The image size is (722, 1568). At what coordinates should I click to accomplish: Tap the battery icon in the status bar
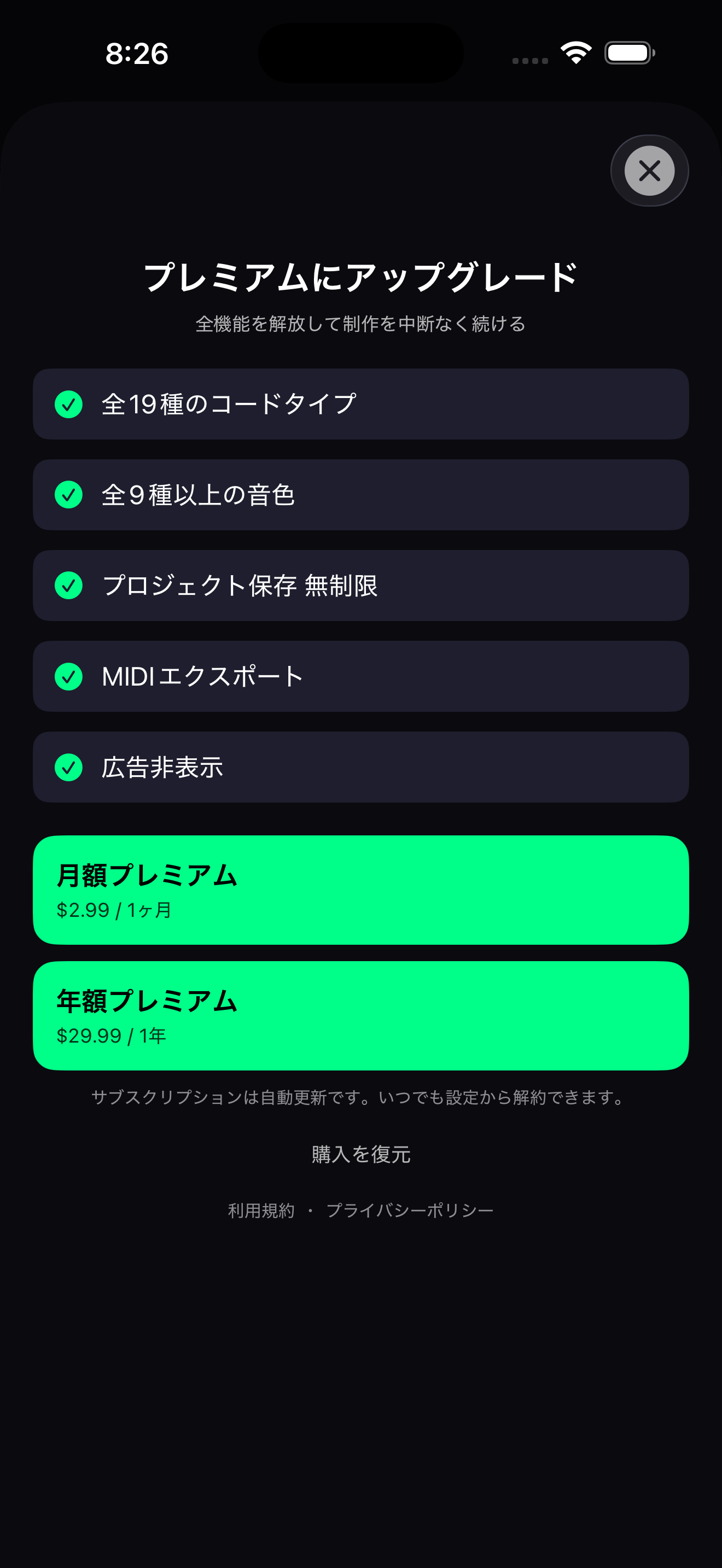point(627,54)
